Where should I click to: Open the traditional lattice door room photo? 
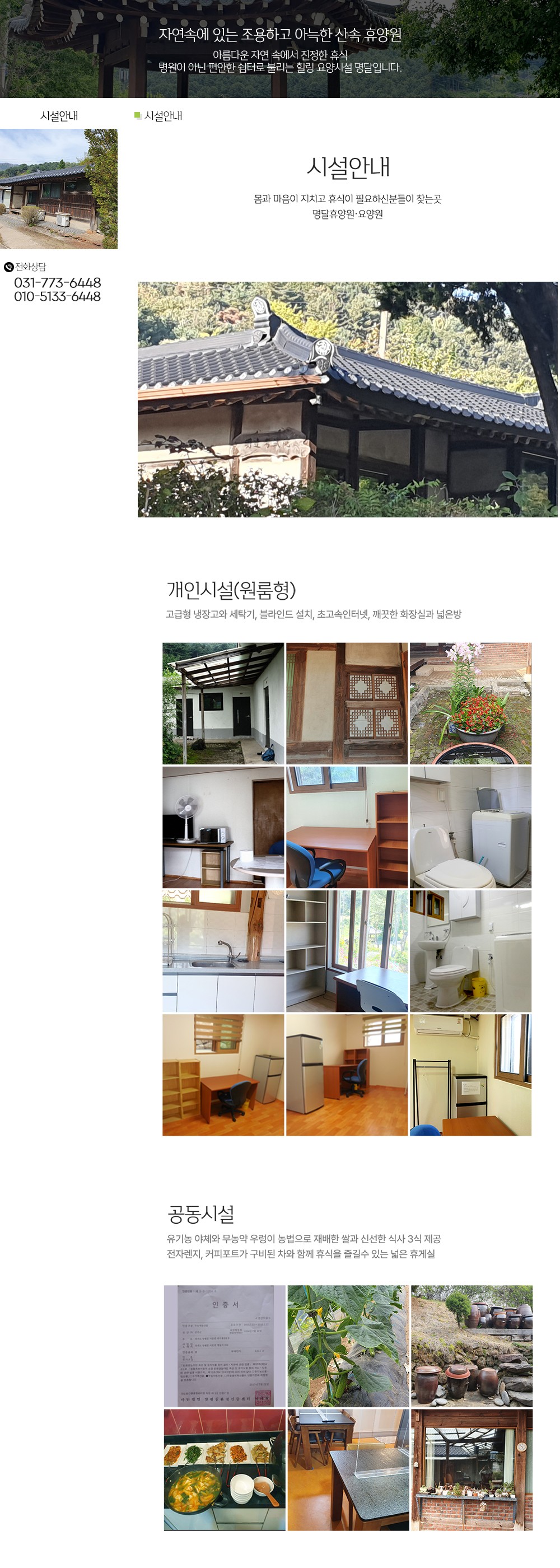pos(346,703)
